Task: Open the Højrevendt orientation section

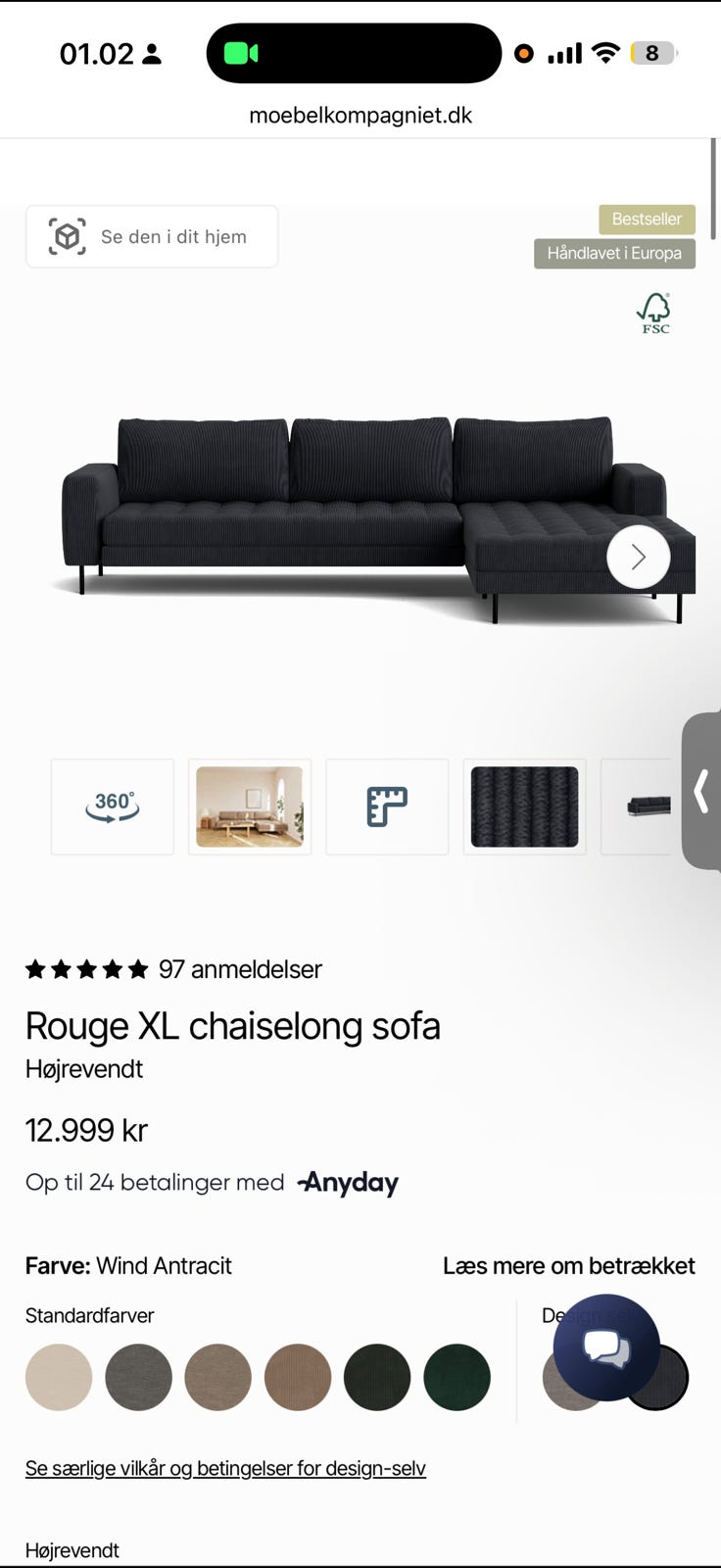Action: (72, 1549)
